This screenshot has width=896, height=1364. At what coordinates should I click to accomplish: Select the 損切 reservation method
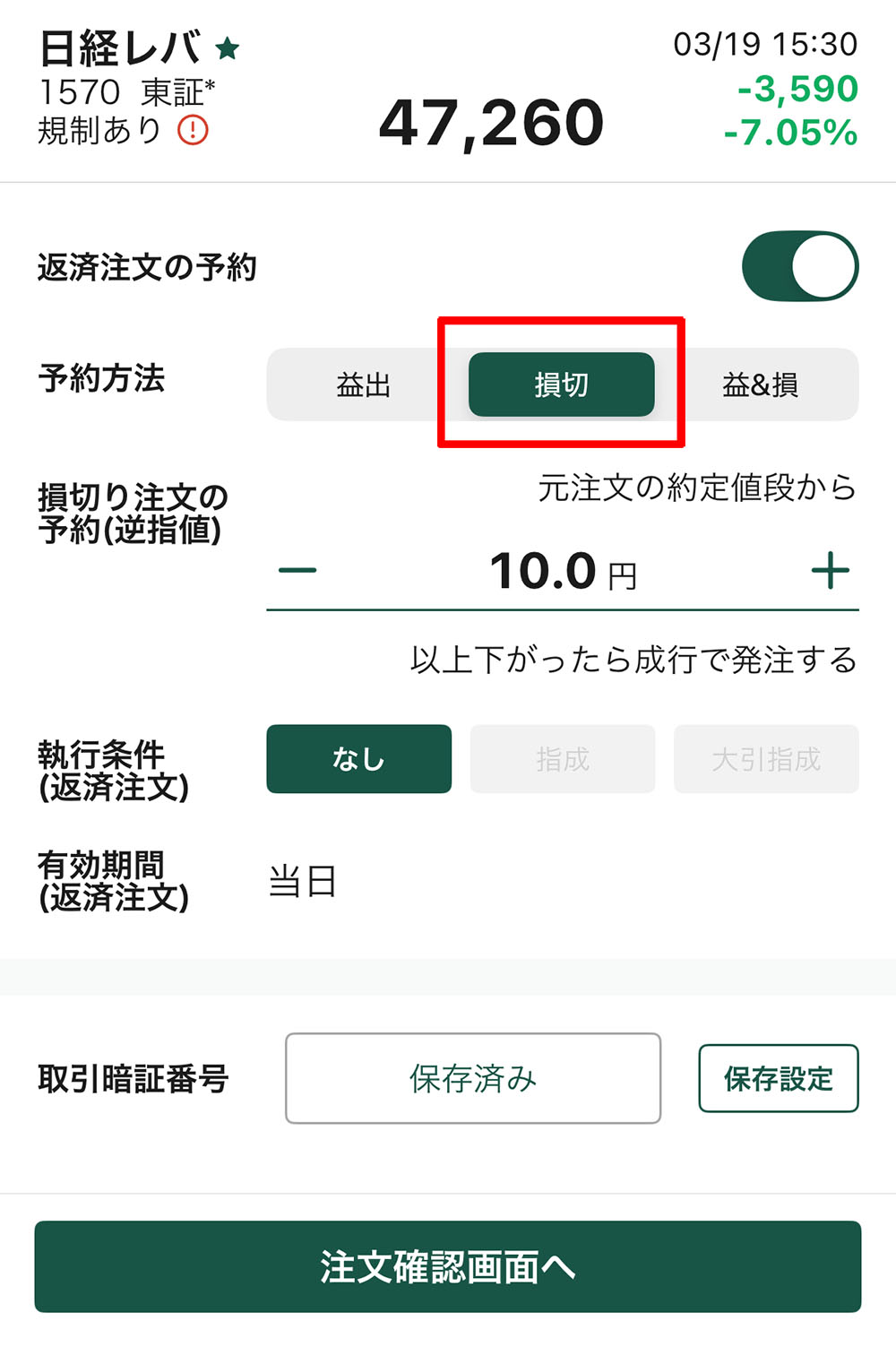(561, 384)
